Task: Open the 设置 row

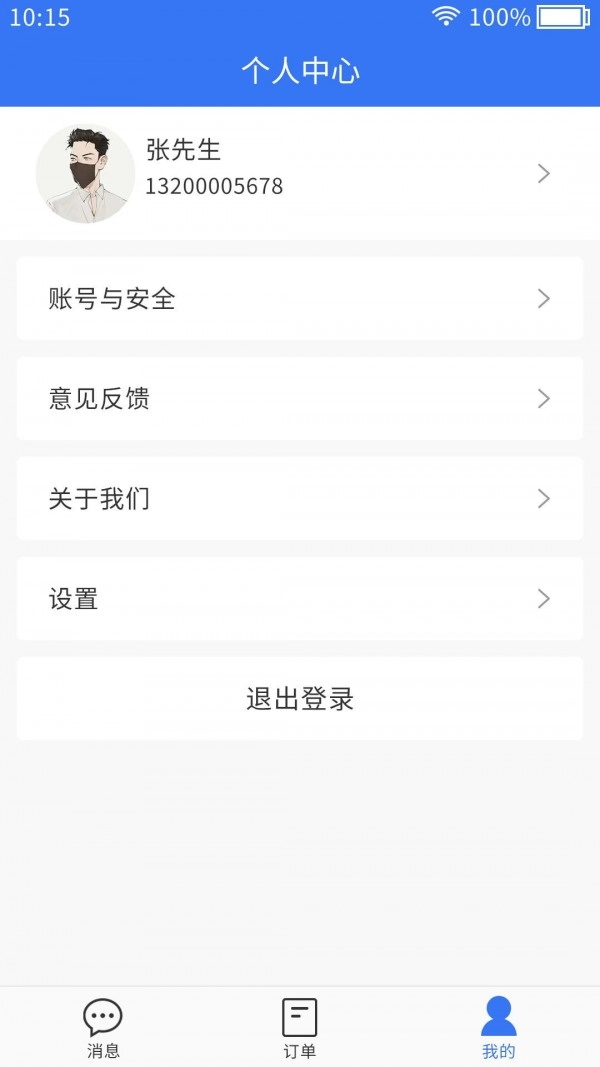Action: coord(300,598)
